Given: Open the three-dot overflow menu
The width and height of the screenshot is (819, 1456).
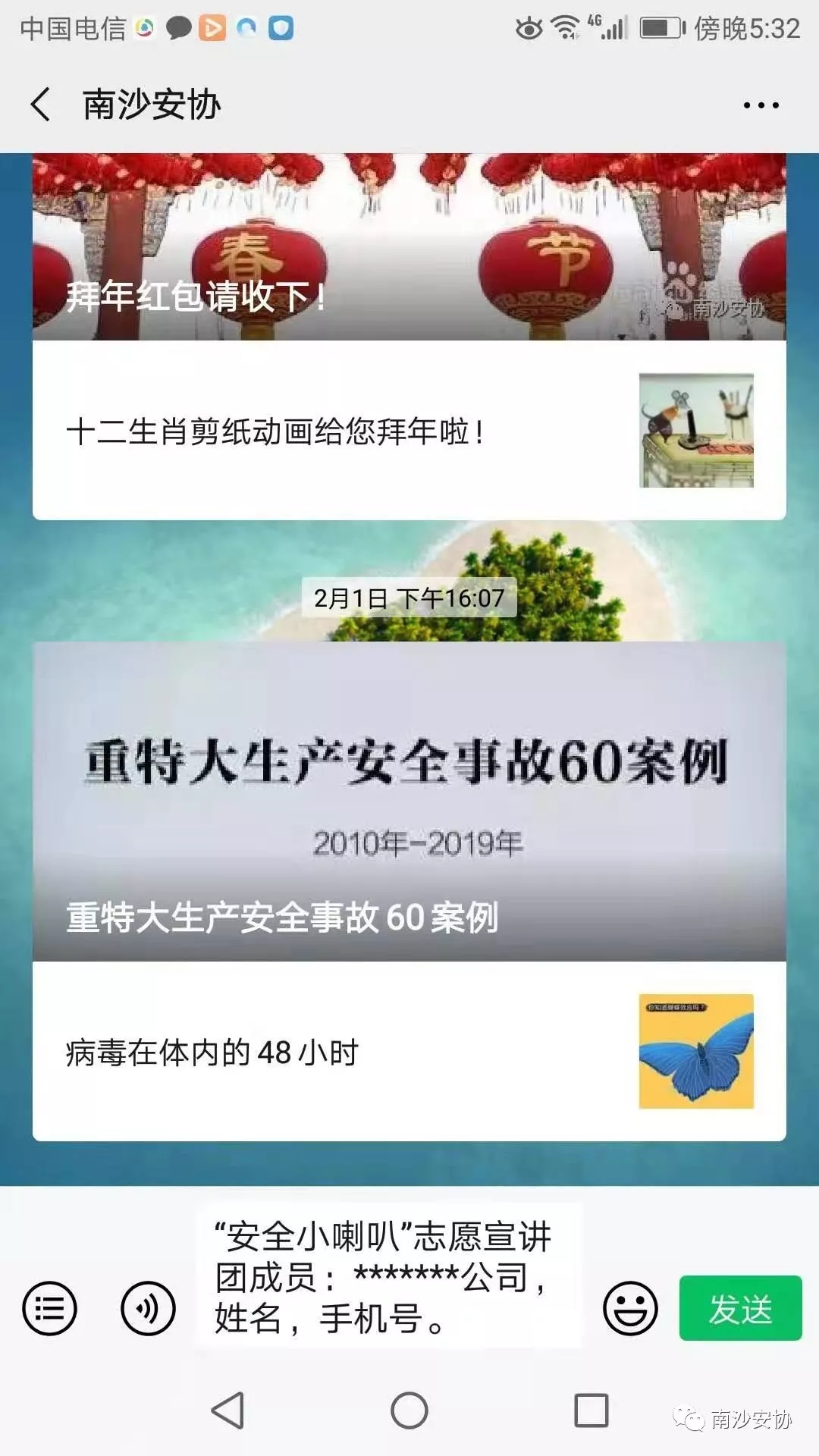Looking at the screenshot, I should pyautogui.click(x=761, y=105).
